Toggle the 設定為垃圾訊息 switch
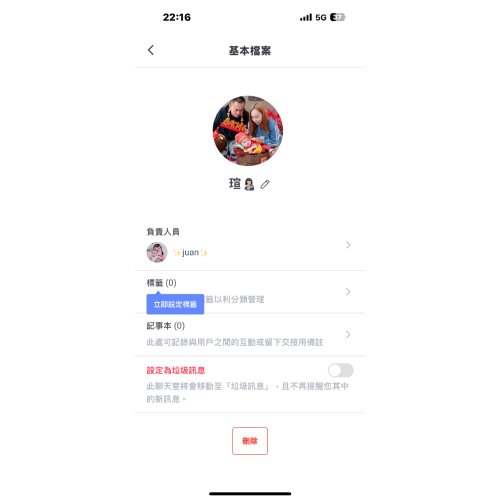500x500 pixels. click(340, 370)
